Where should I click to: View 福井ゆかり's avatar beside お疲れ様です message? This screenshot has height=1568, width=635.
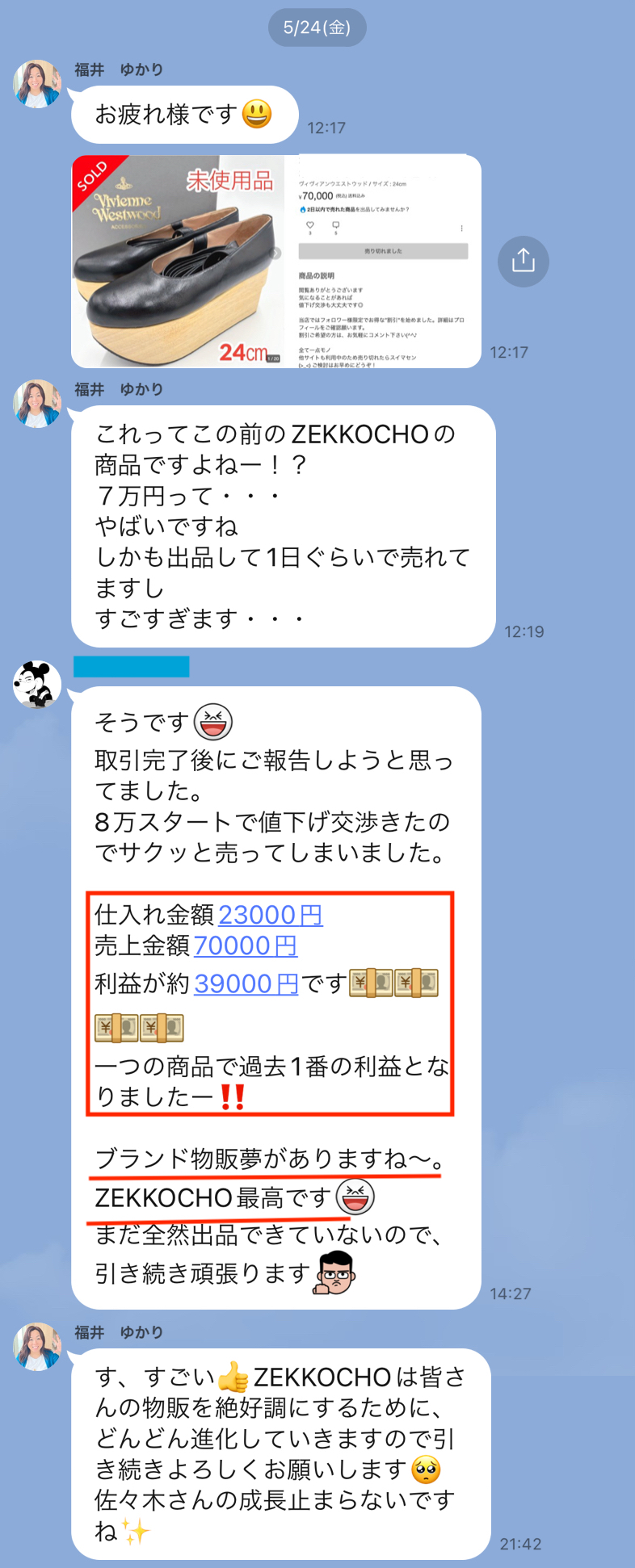(x=37, y=84)
